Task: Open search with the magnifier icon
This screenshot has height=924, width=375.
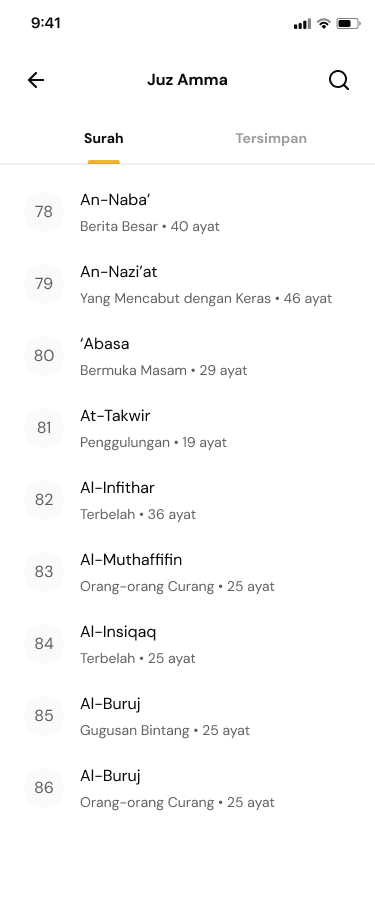Action: 339,80
